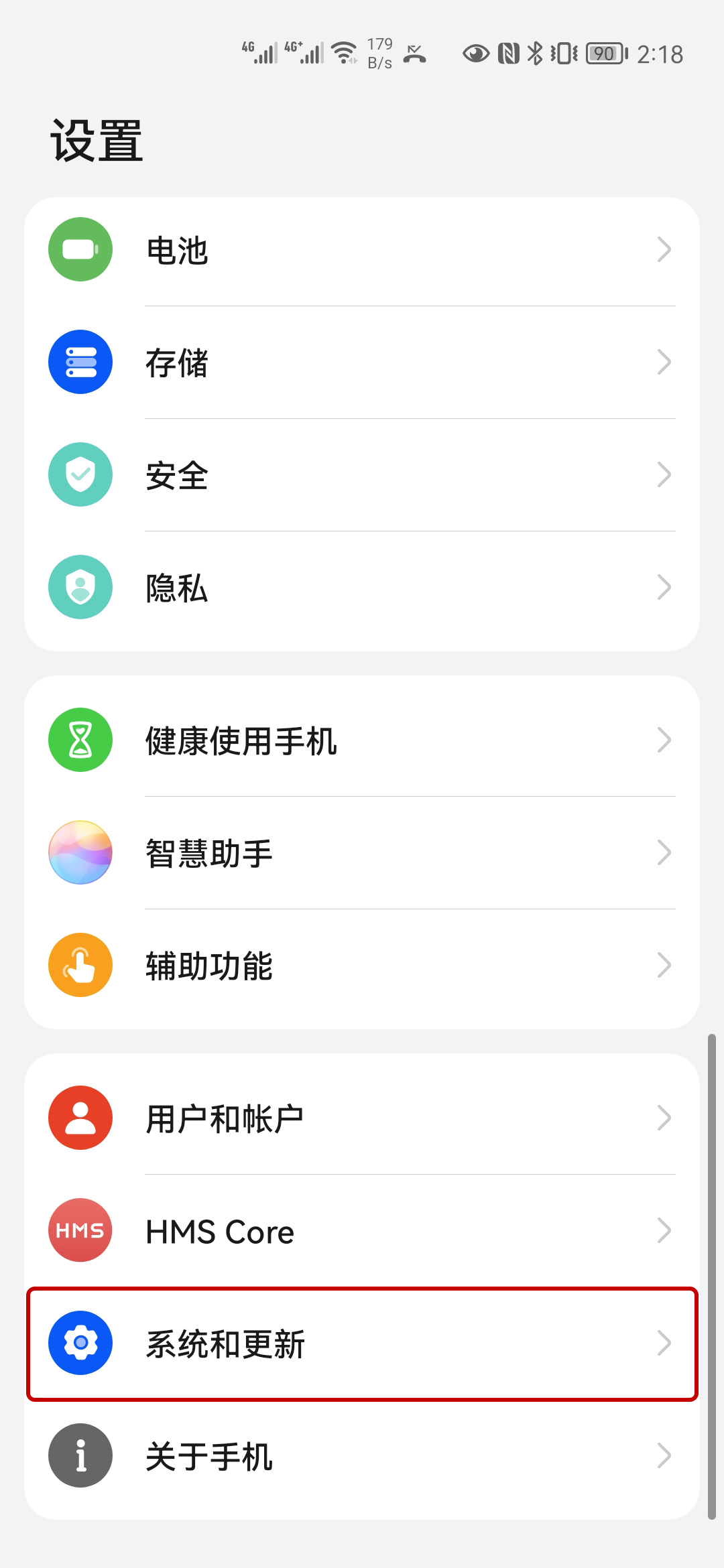Tap the 智慧助手 assistant row

point(362,853)
